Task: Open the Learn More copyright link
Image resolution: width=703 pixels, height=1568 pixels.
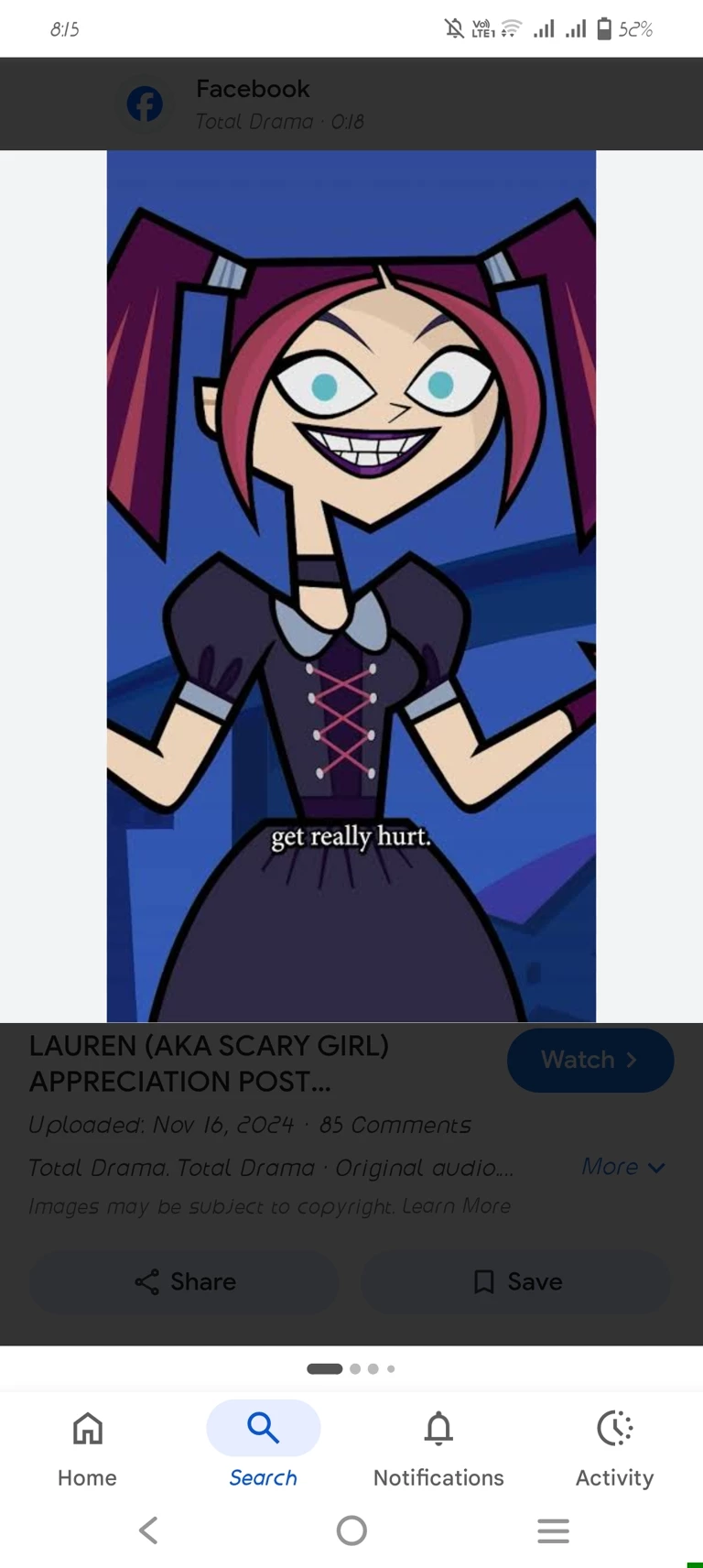Action: coord(456,1206)
